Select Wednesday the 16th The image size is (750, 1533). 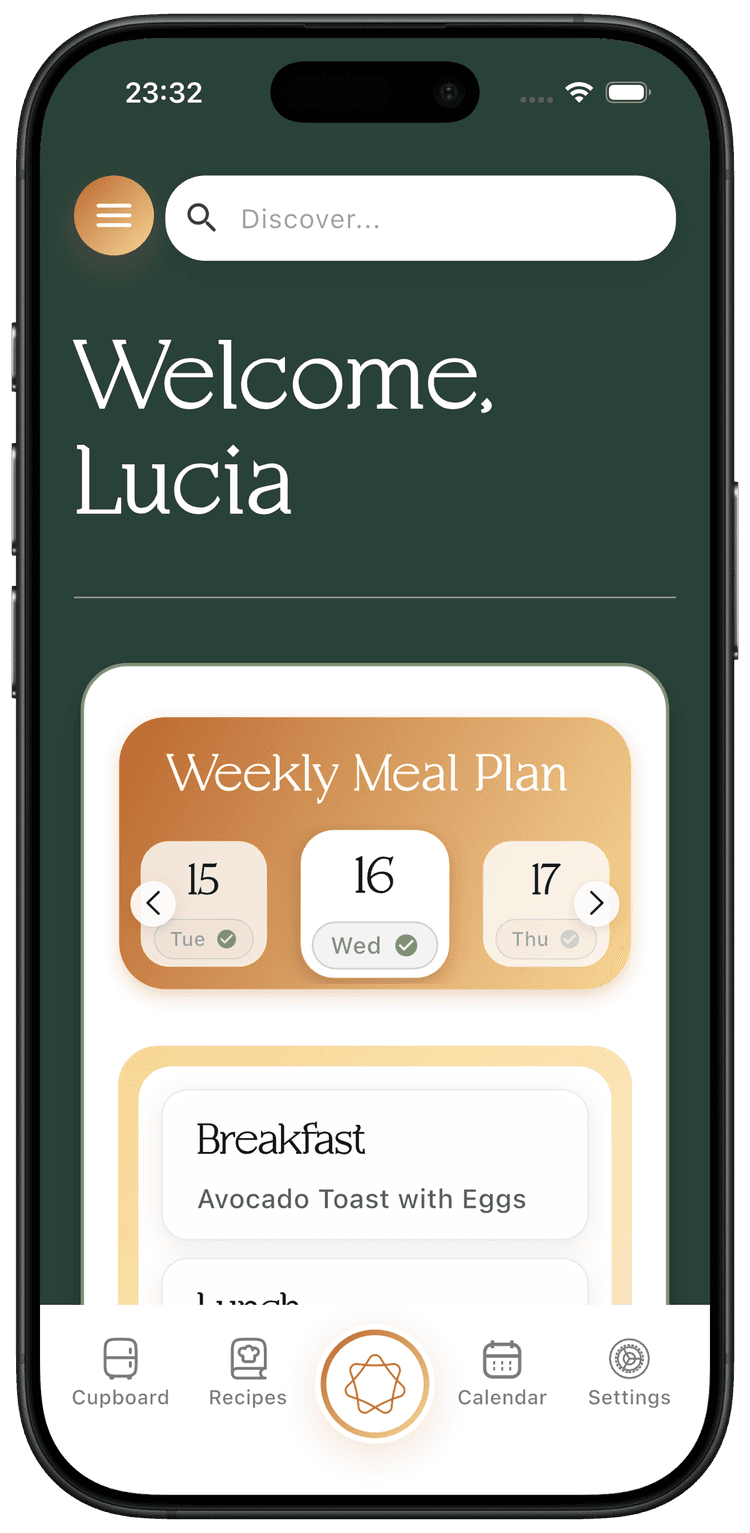point(374,903)
